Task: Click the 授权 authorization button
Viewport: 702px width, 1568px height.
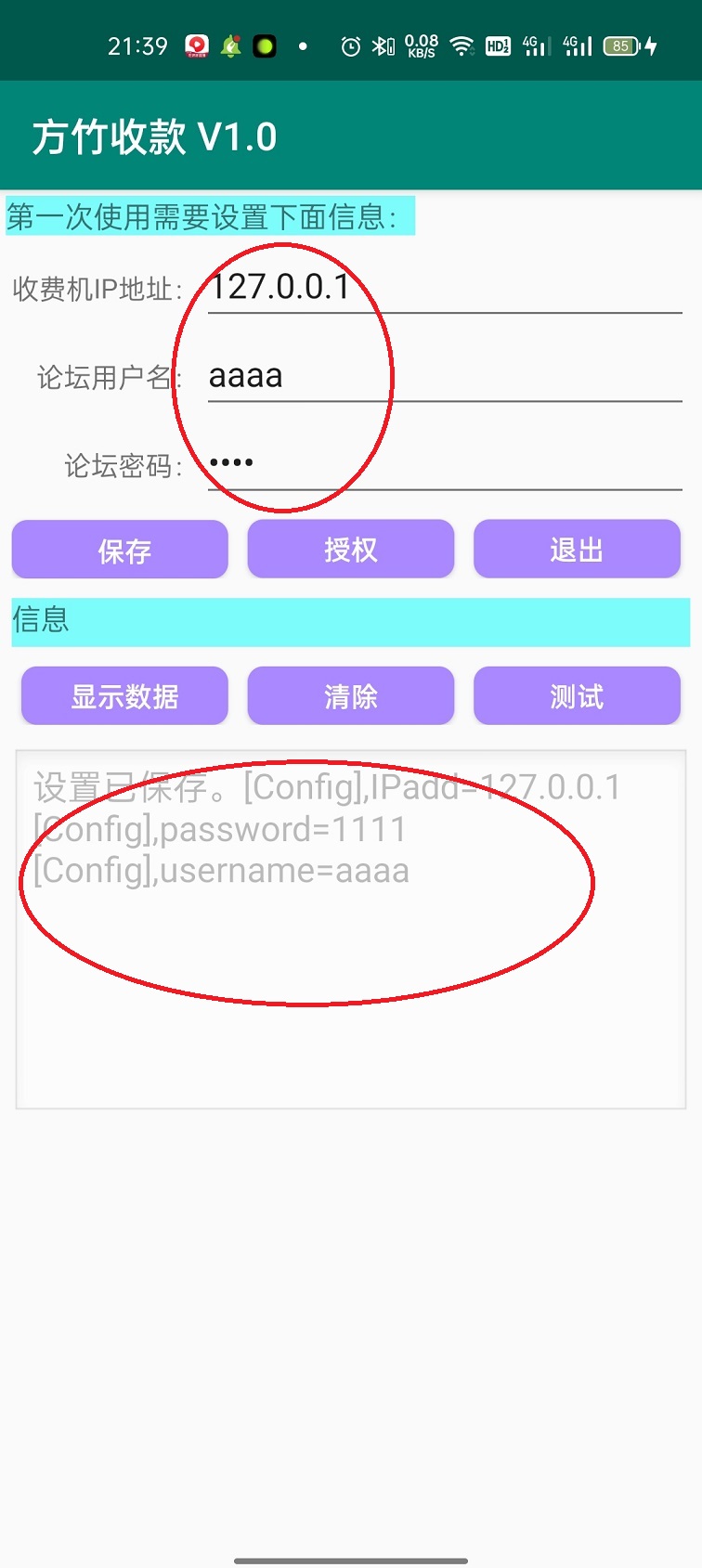Action: pyautogui.click(x=350, y=550)
